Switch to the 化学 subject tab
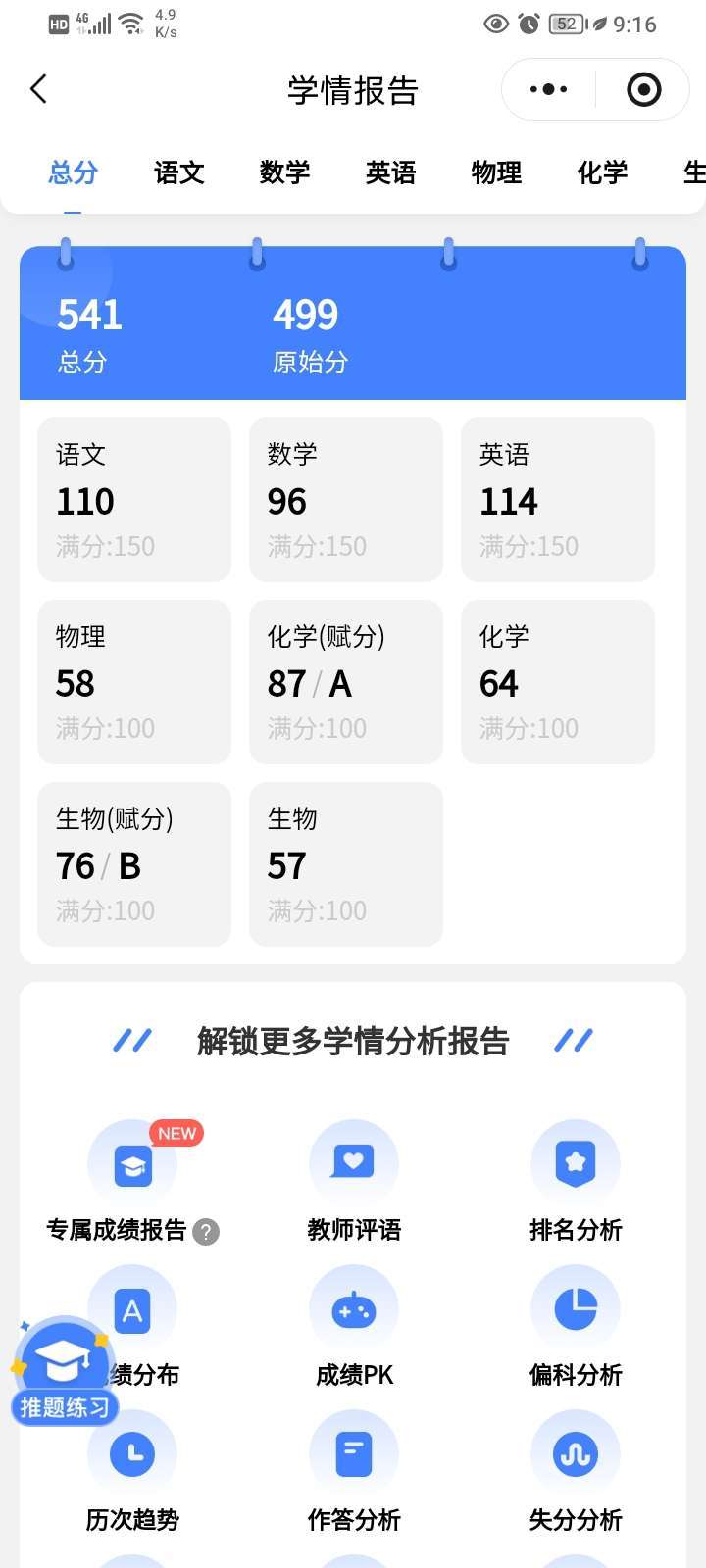This screenshot has height=1568, width=706. 602,172
